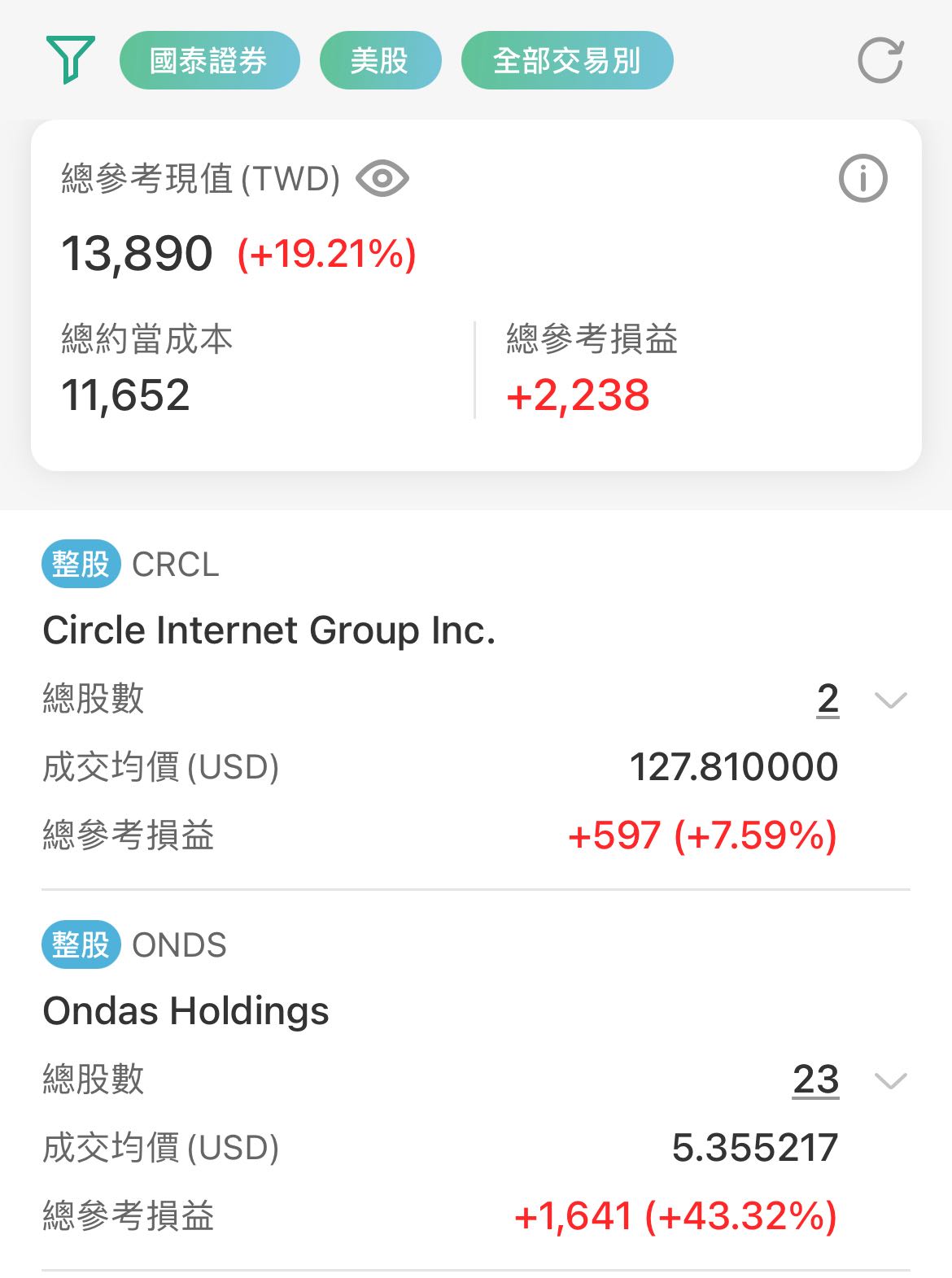Open the 全部交易別 transaction filter
Viewport: 952px width, 1278px height.
[568, 59]
